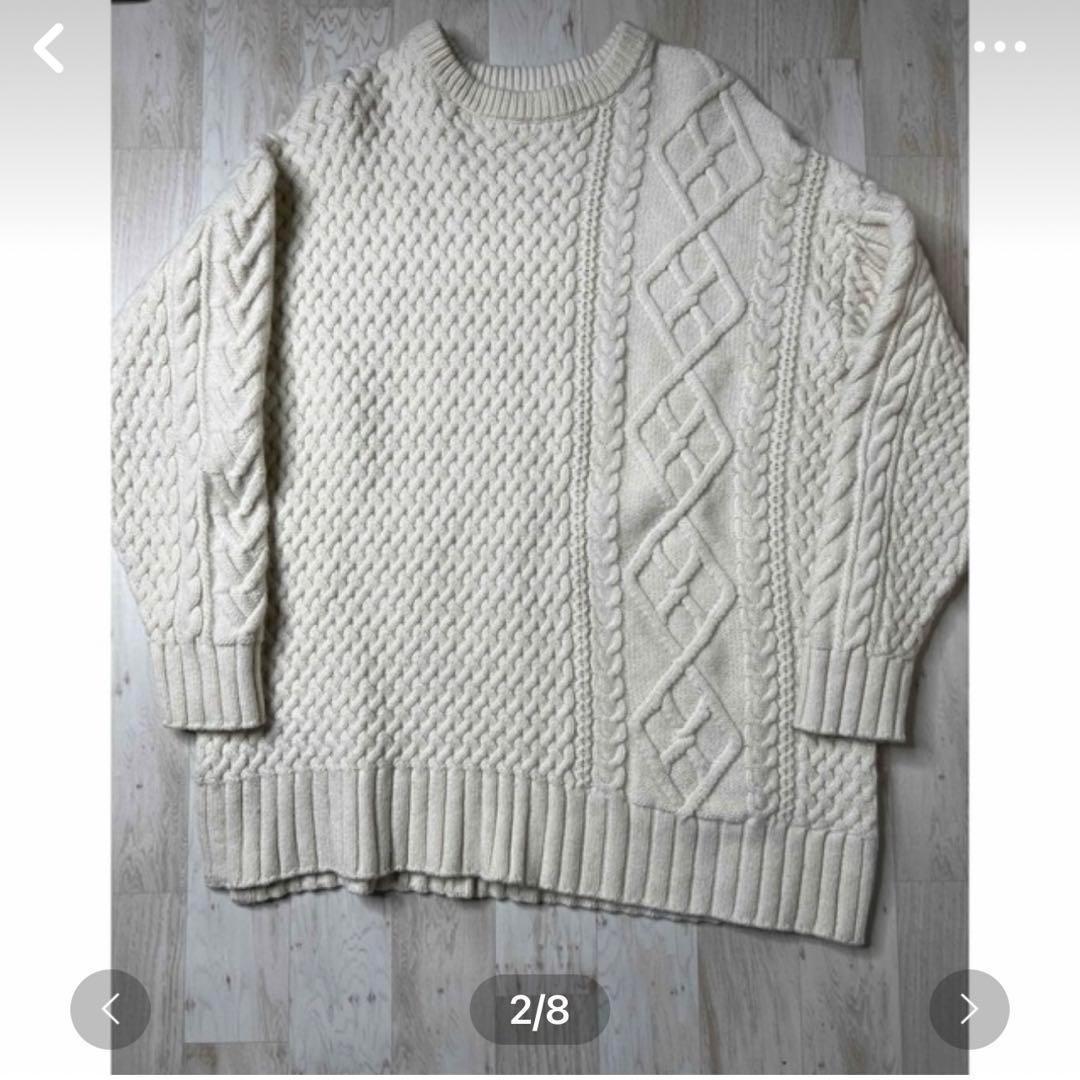Go back using the top-left arrow
The image size is (1080, 1080).
point(49,49)
